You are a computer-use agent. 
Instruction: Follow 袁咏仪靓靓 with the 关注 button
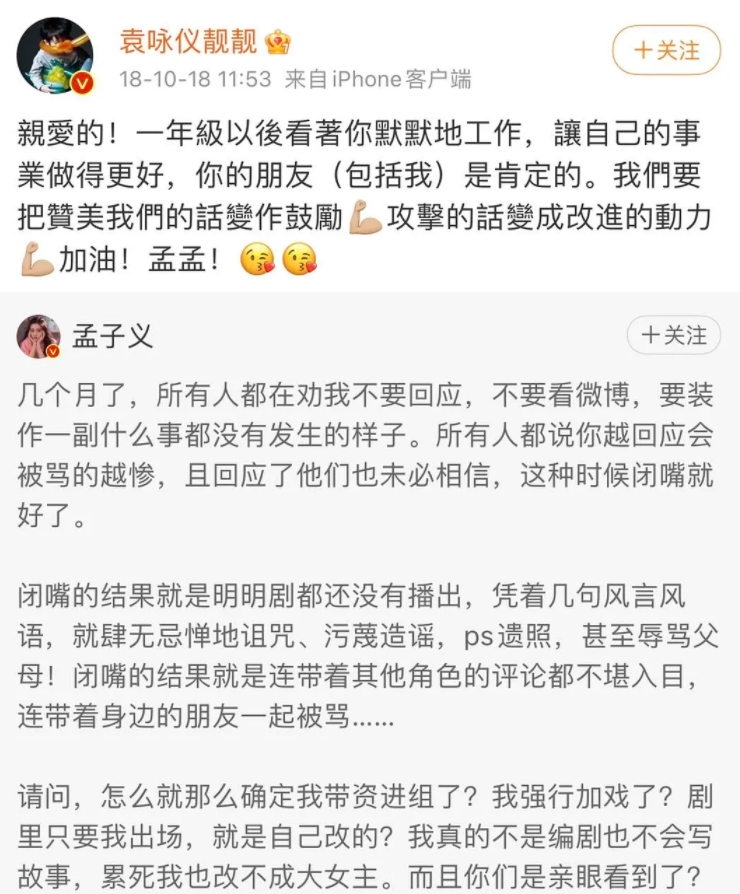tap(666, 50)
